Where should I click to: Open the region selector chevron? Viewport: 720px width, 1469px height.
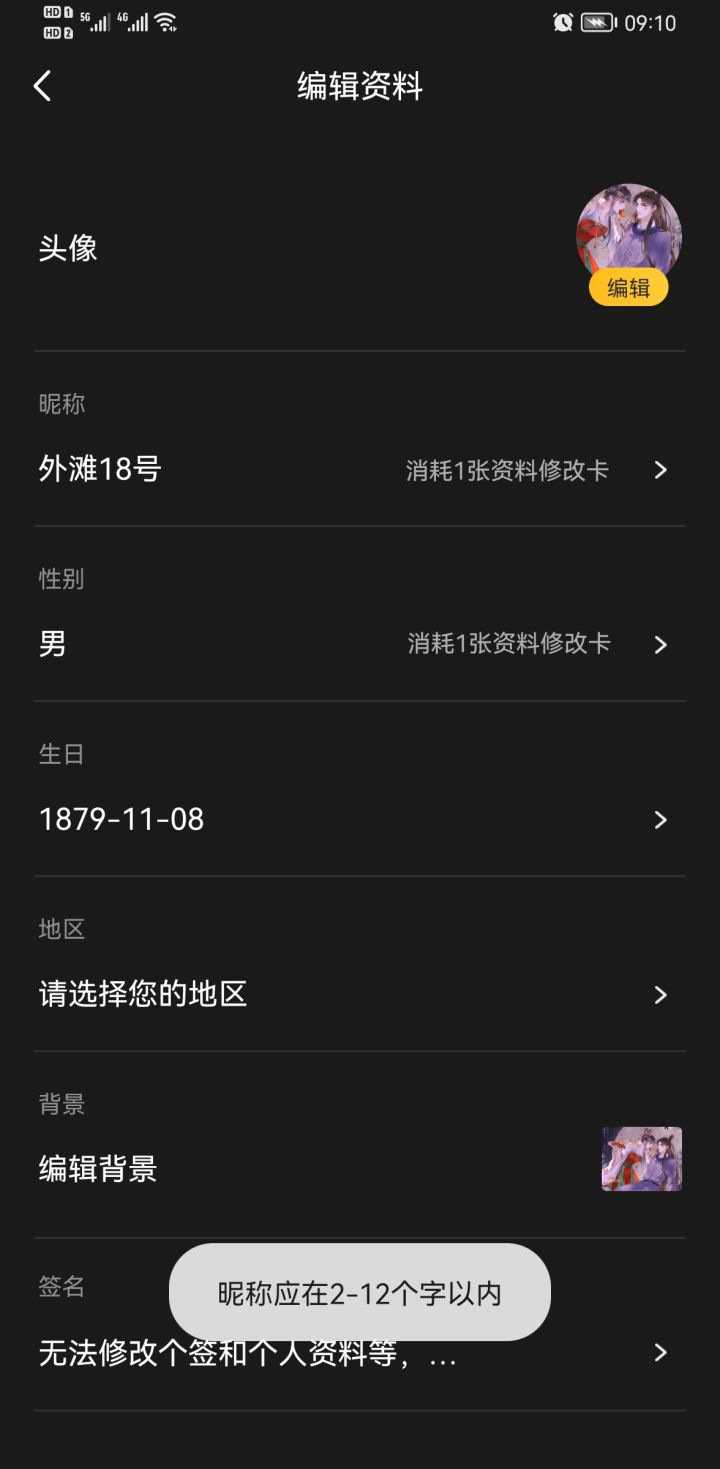pos(660,994)
